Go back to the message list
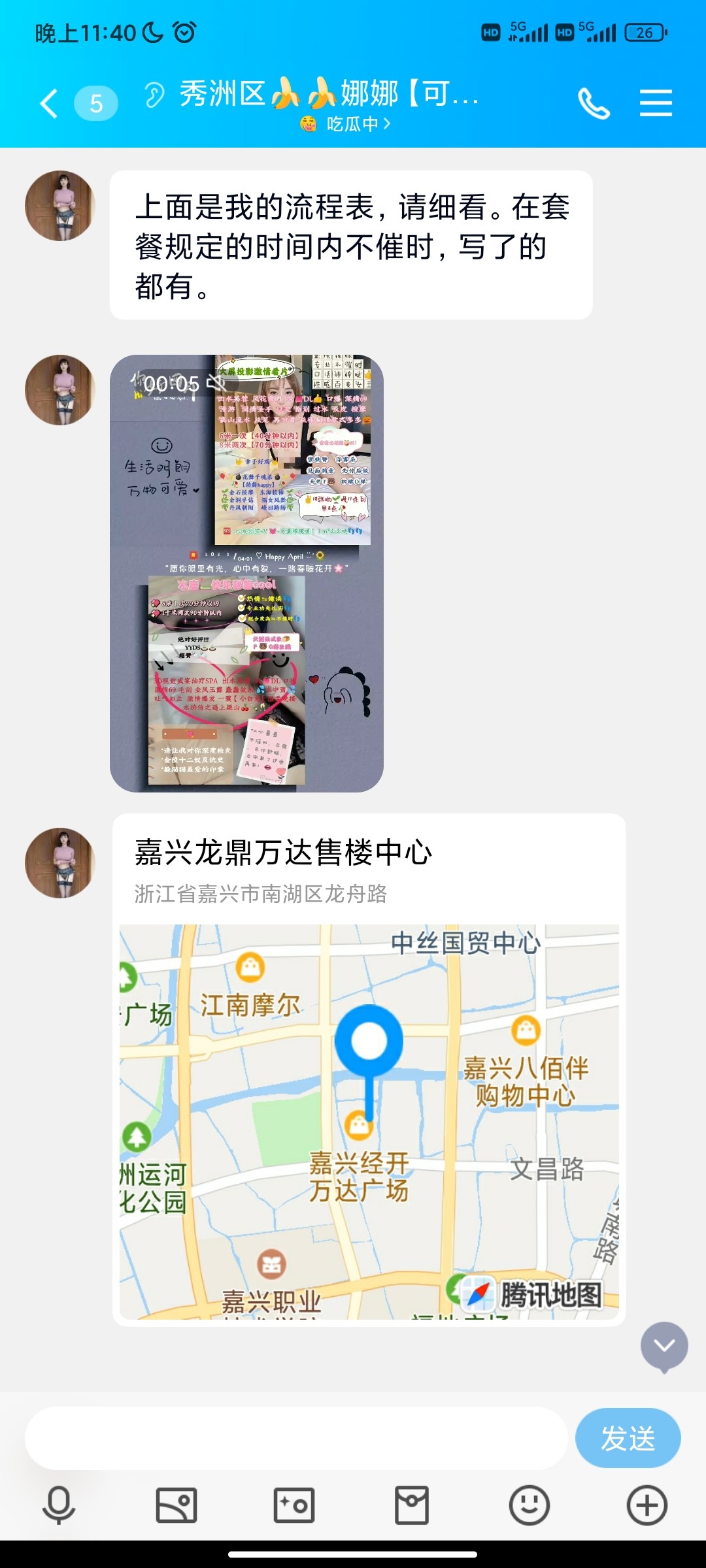The height and width of the screenshot is (1568, 706). 50,103
